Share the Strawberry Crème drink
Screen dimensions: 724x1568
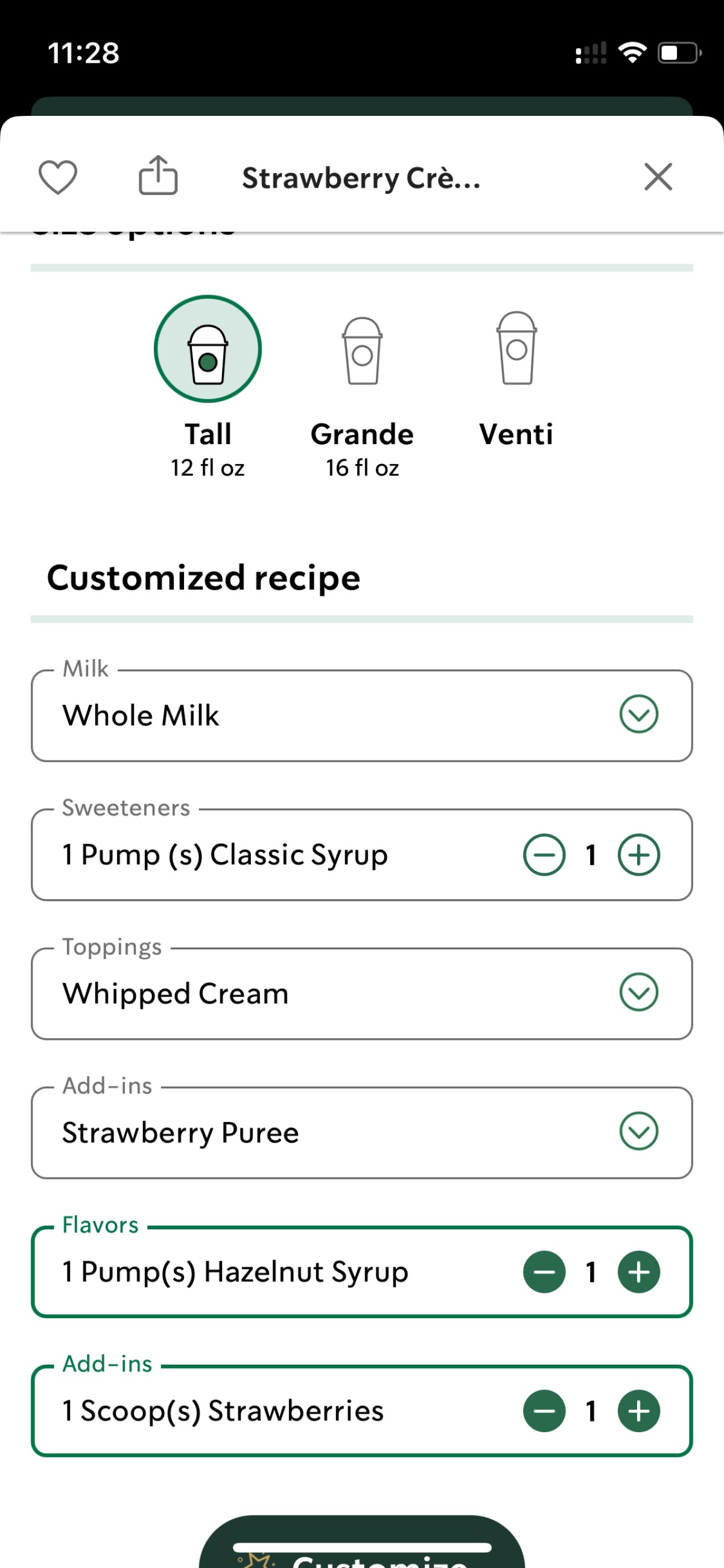(158, 175)
